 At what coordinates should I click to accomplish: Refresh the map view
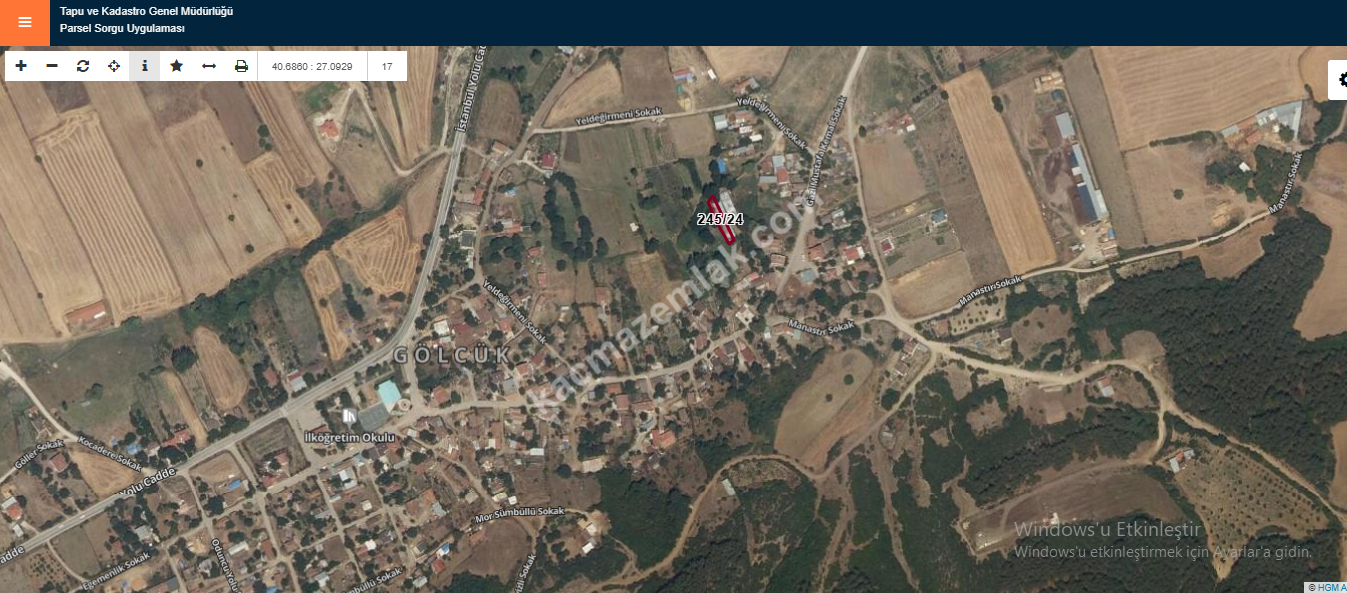tap(83, 66)
